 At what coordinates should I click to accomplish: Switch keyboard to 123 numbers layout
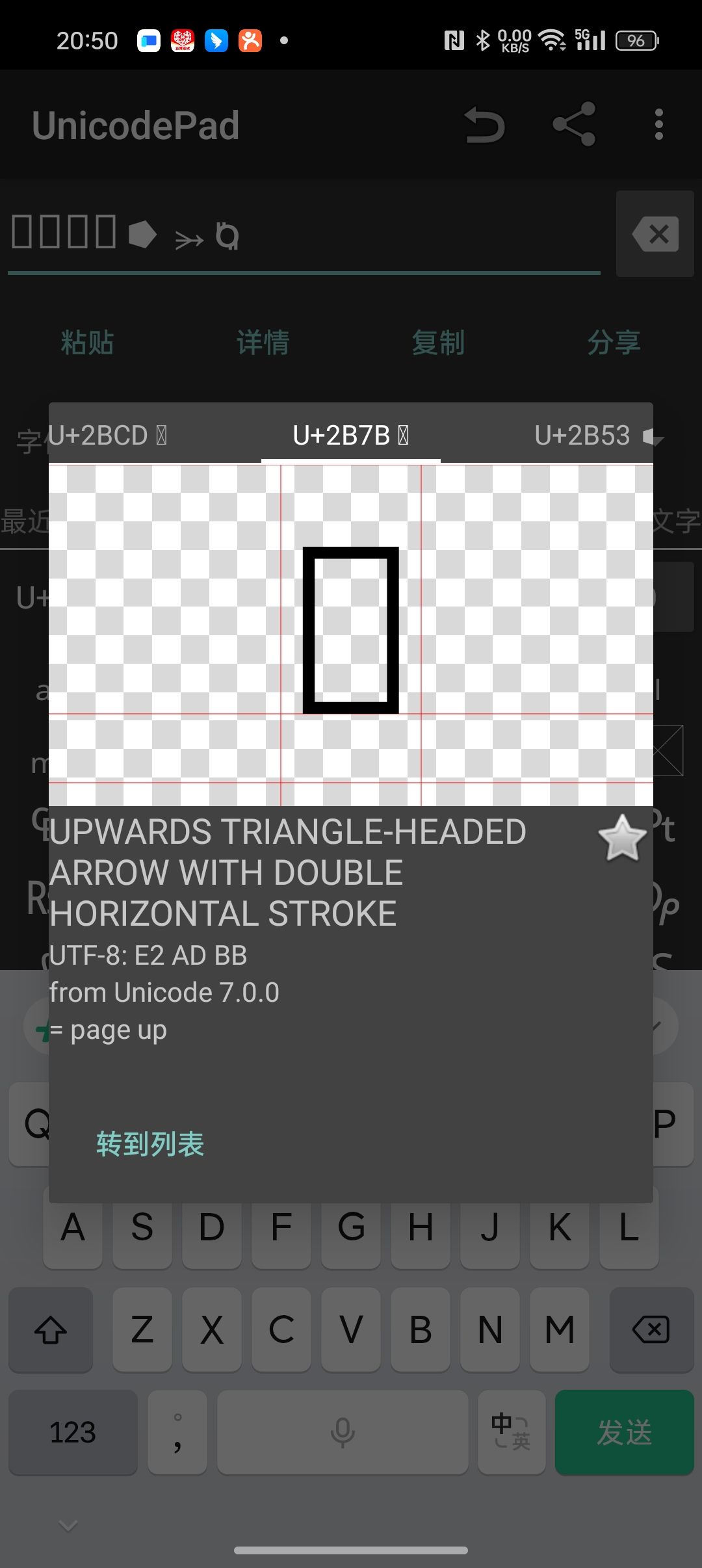73,1433
